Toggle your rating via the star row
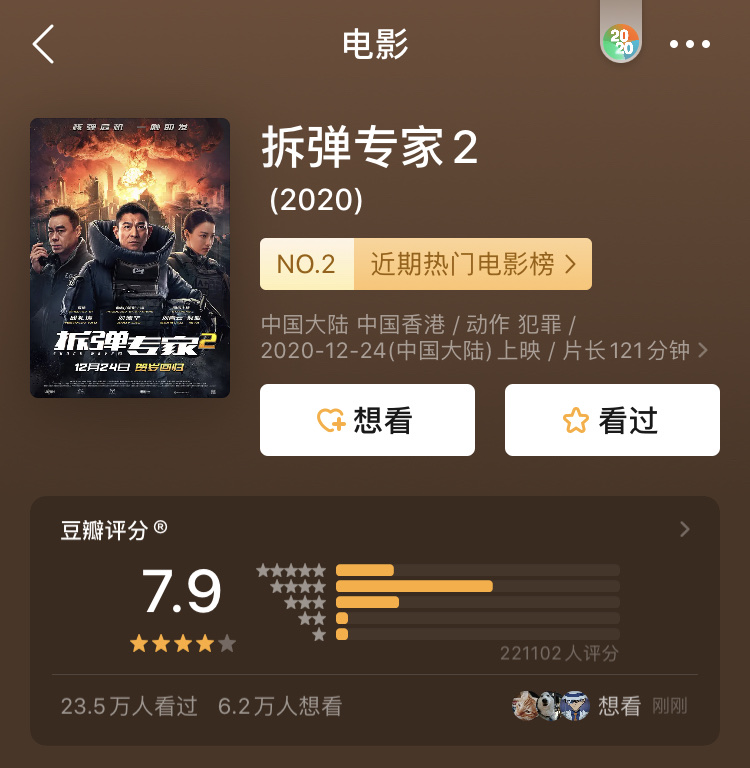750x768 pixels. click(182, 643)
